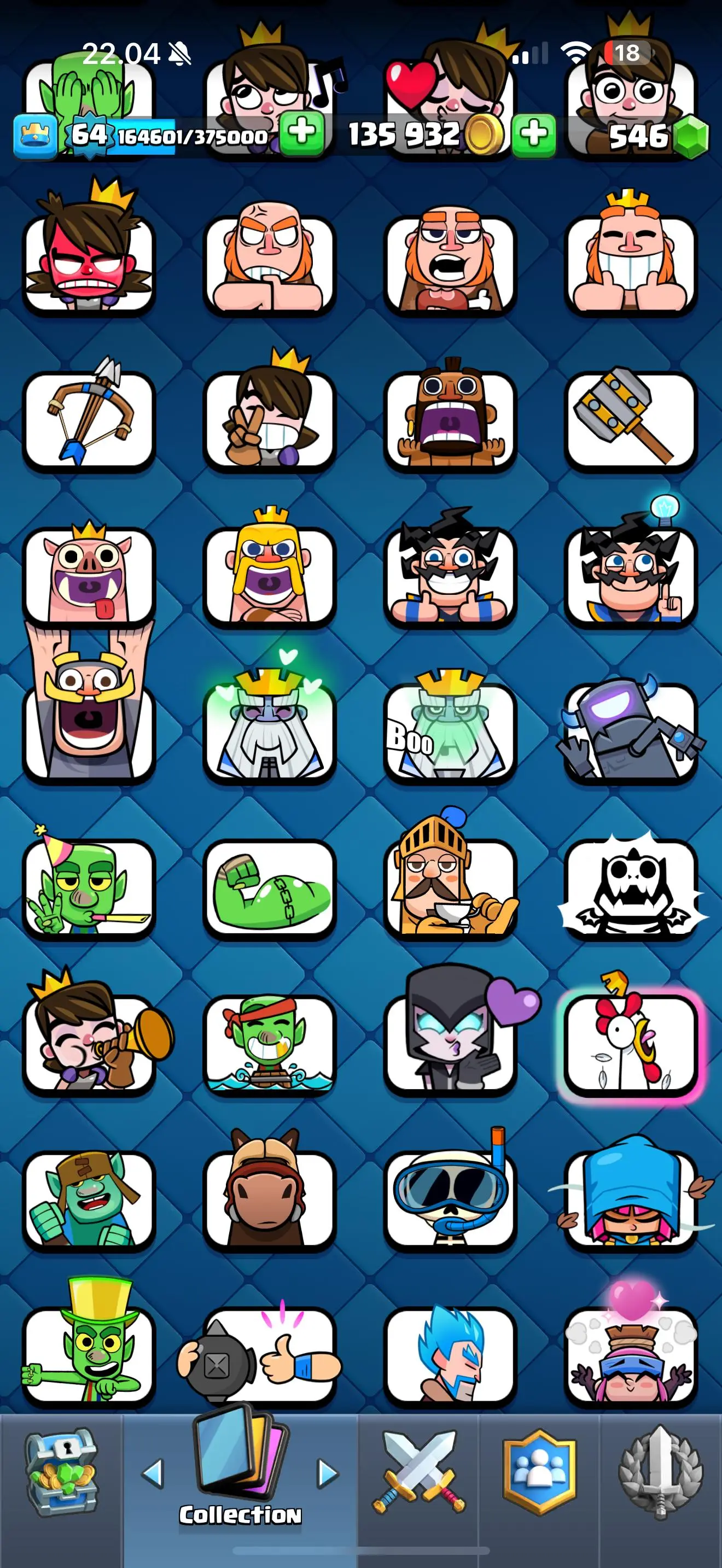Viewport: 722px width, 1568px height.
Task: Tap the left arrow beside Collection
Action: (153, 1473)
